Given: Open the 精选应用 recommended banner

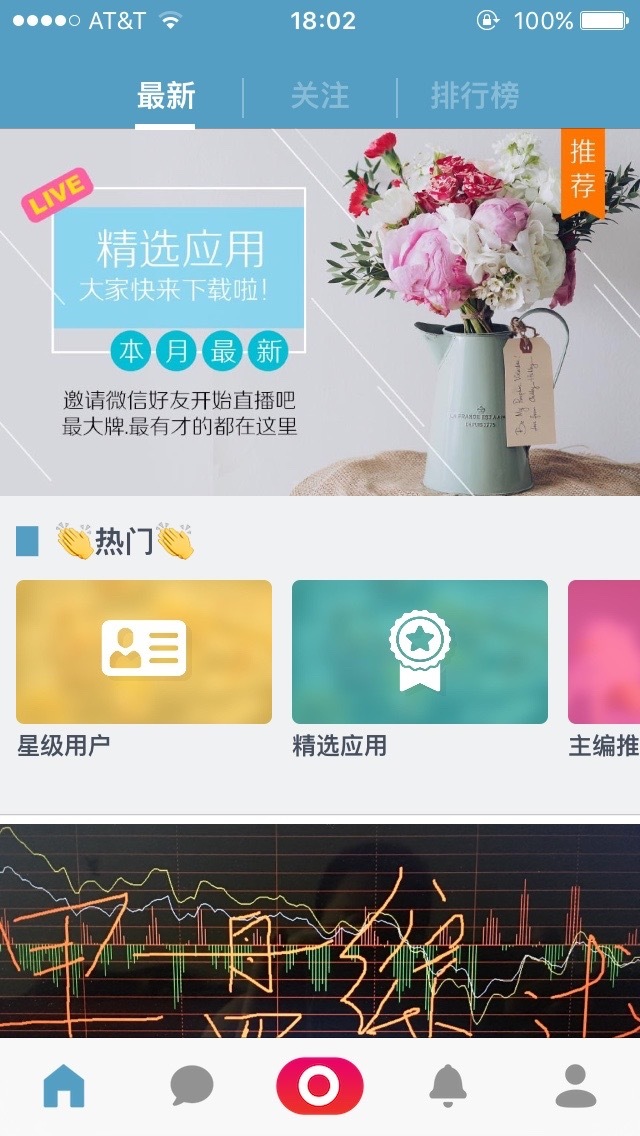Looking at the screenshot, I should [320, 312].
